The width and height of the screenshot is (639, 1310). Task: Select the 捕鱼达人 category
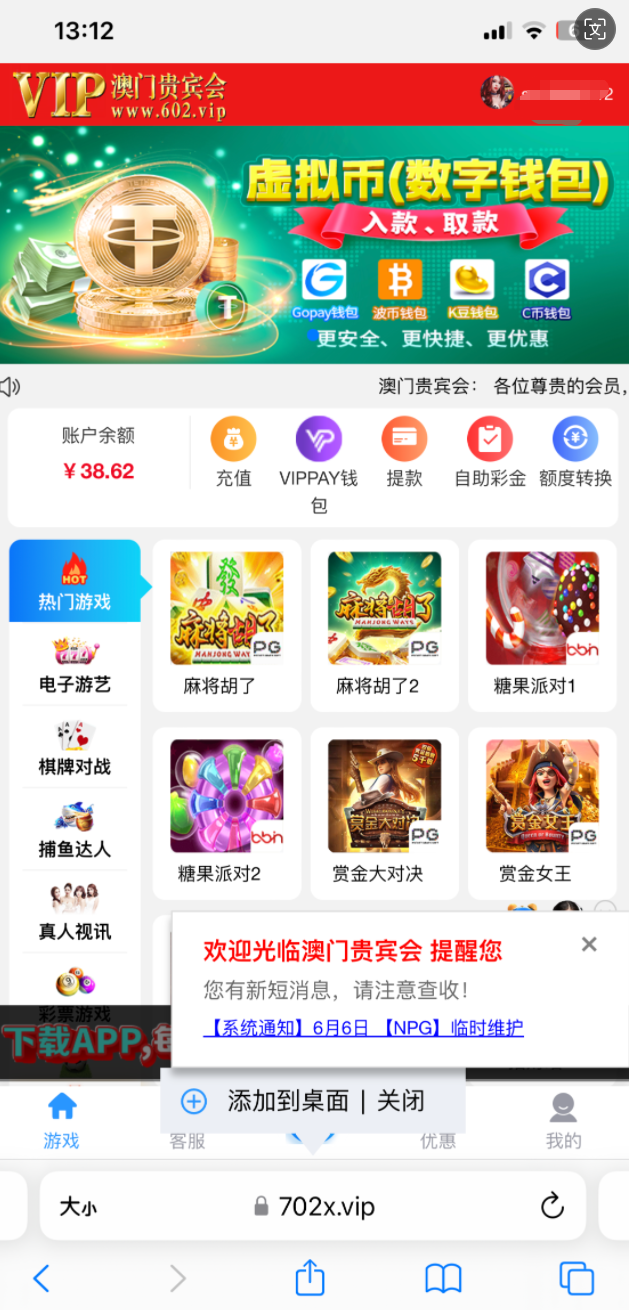click(75, 828)
